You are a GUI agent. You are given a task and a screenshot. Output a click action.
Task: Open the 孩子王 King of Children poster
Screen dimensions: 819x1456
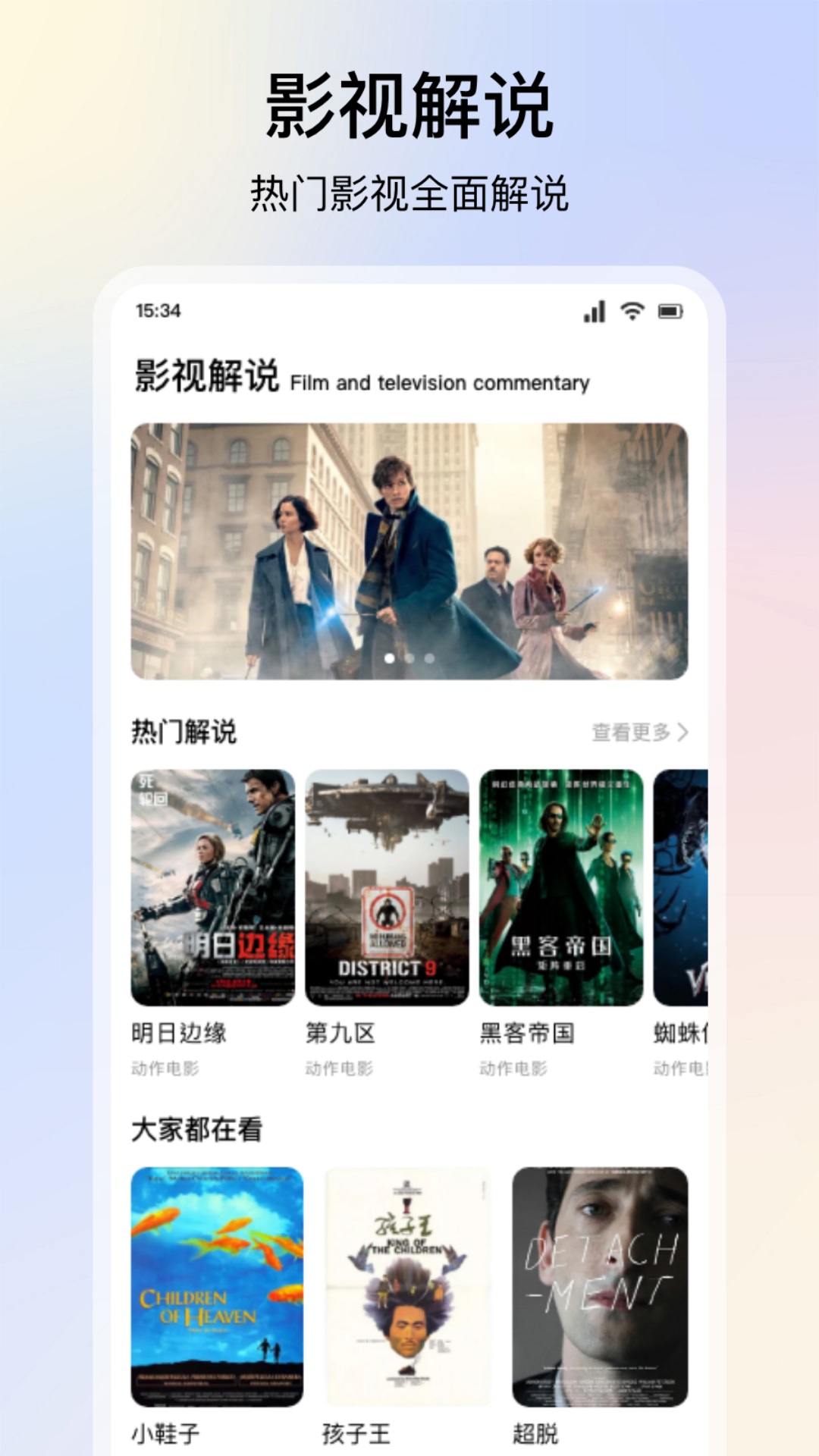click(x=409, y=1285)
